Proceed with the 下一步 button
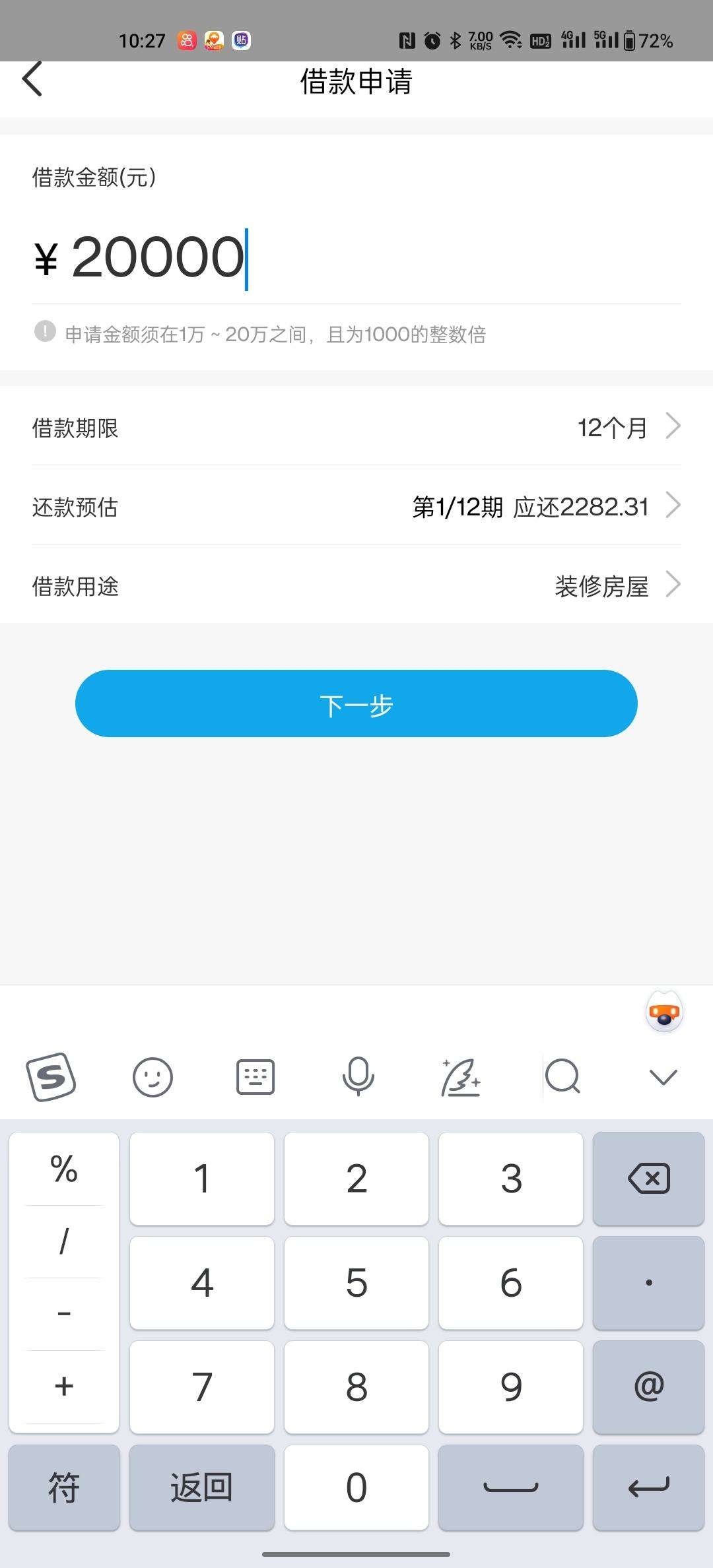 tap(356, 703)
